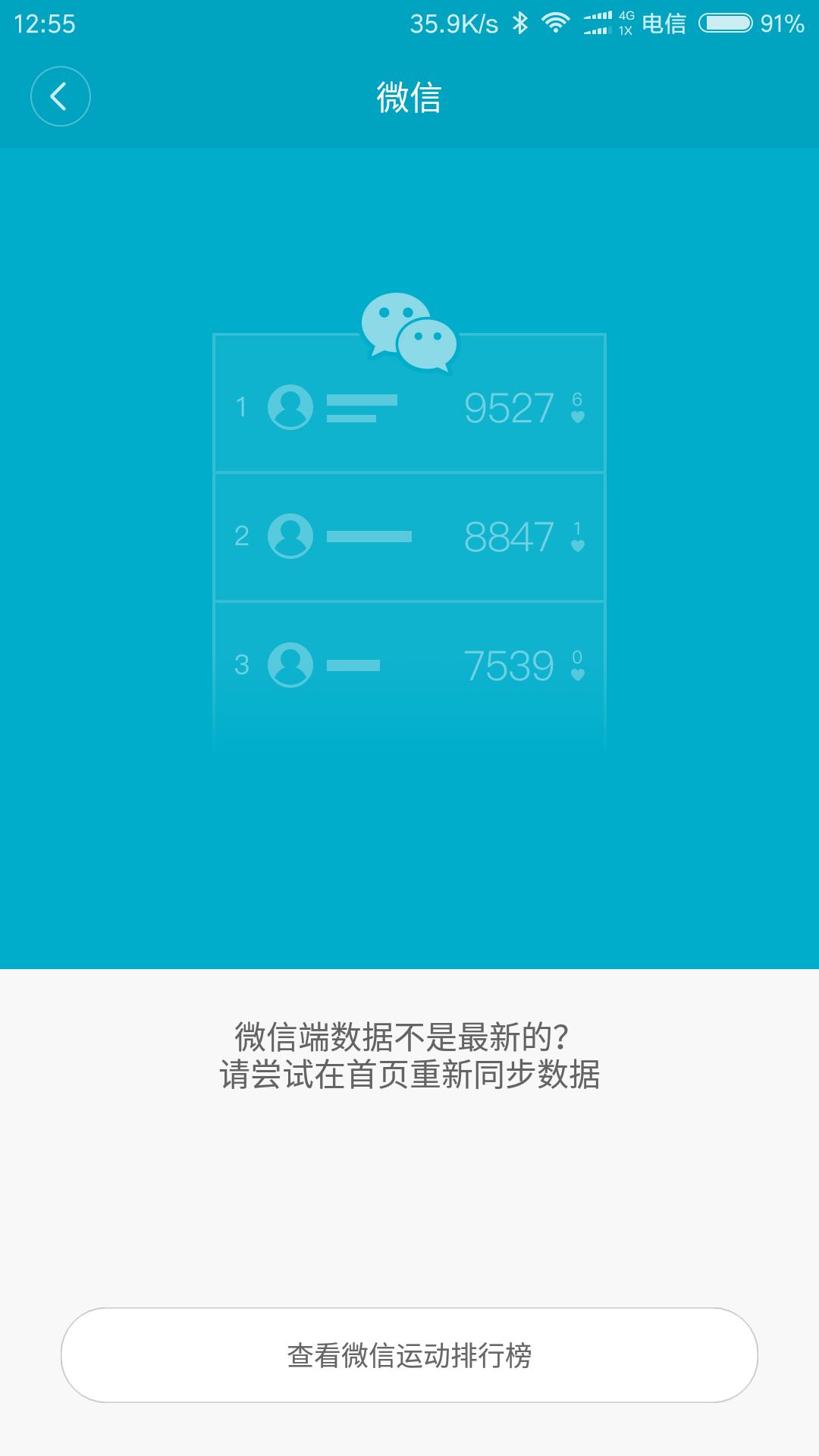This screenshot has height=1456, width=819.
Task: Select the step count 9527 for rank one
Action: pyautogui.click(x=510, y=409)
